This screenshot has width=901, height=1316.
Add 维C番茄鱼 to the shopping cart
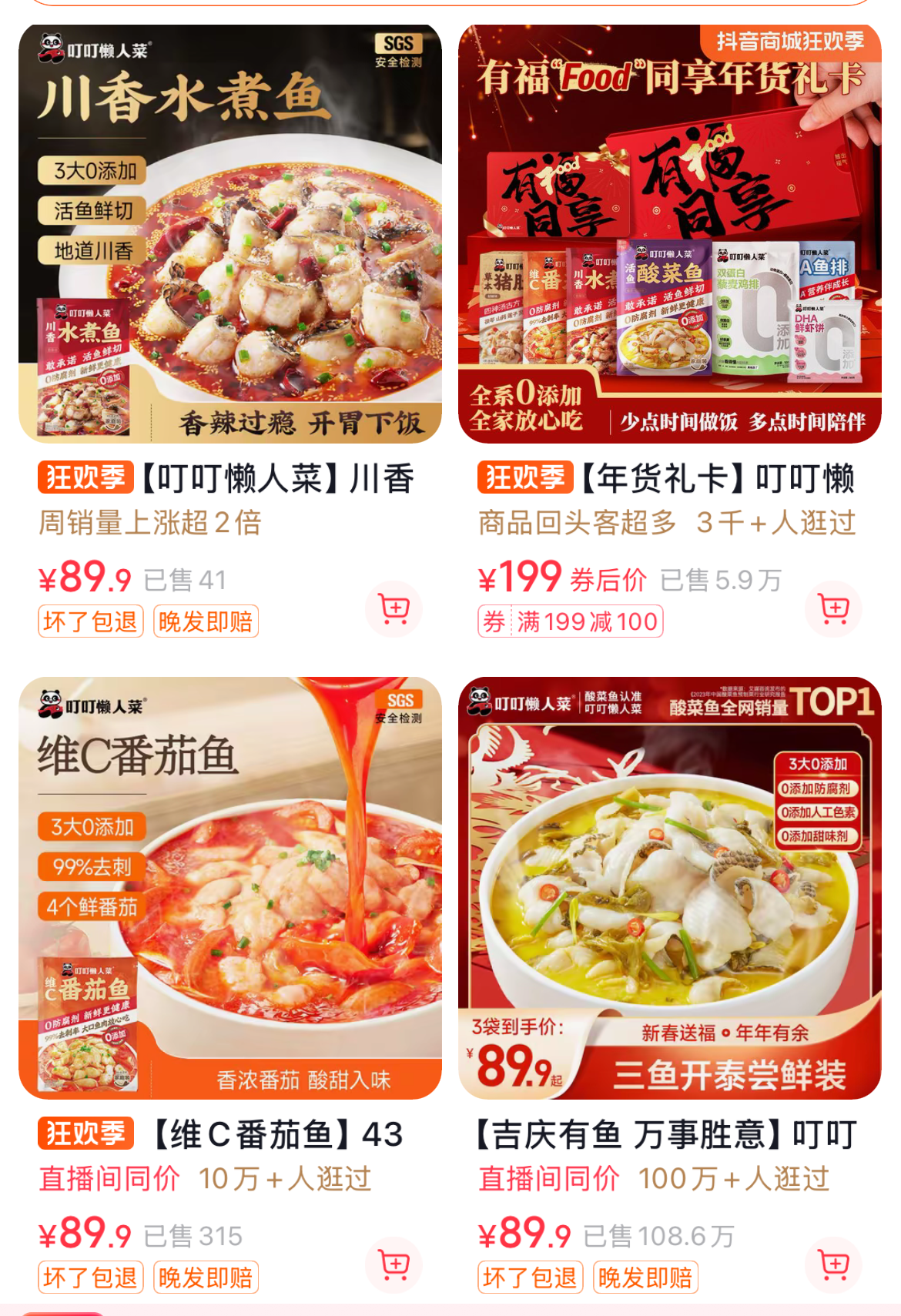394,1264
